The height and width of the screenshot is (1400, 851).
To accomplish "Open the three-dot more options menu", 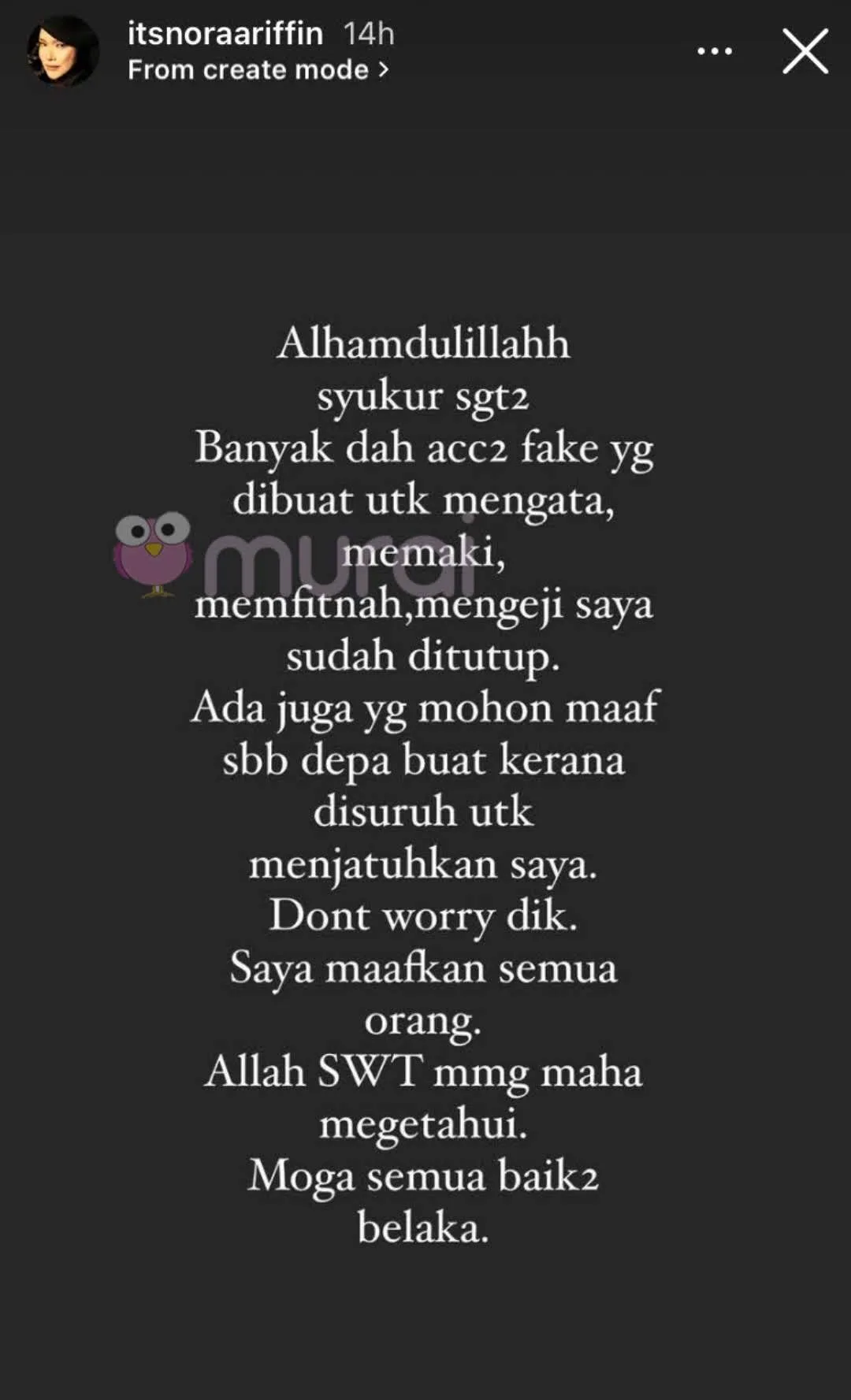I will click(714, 51).
